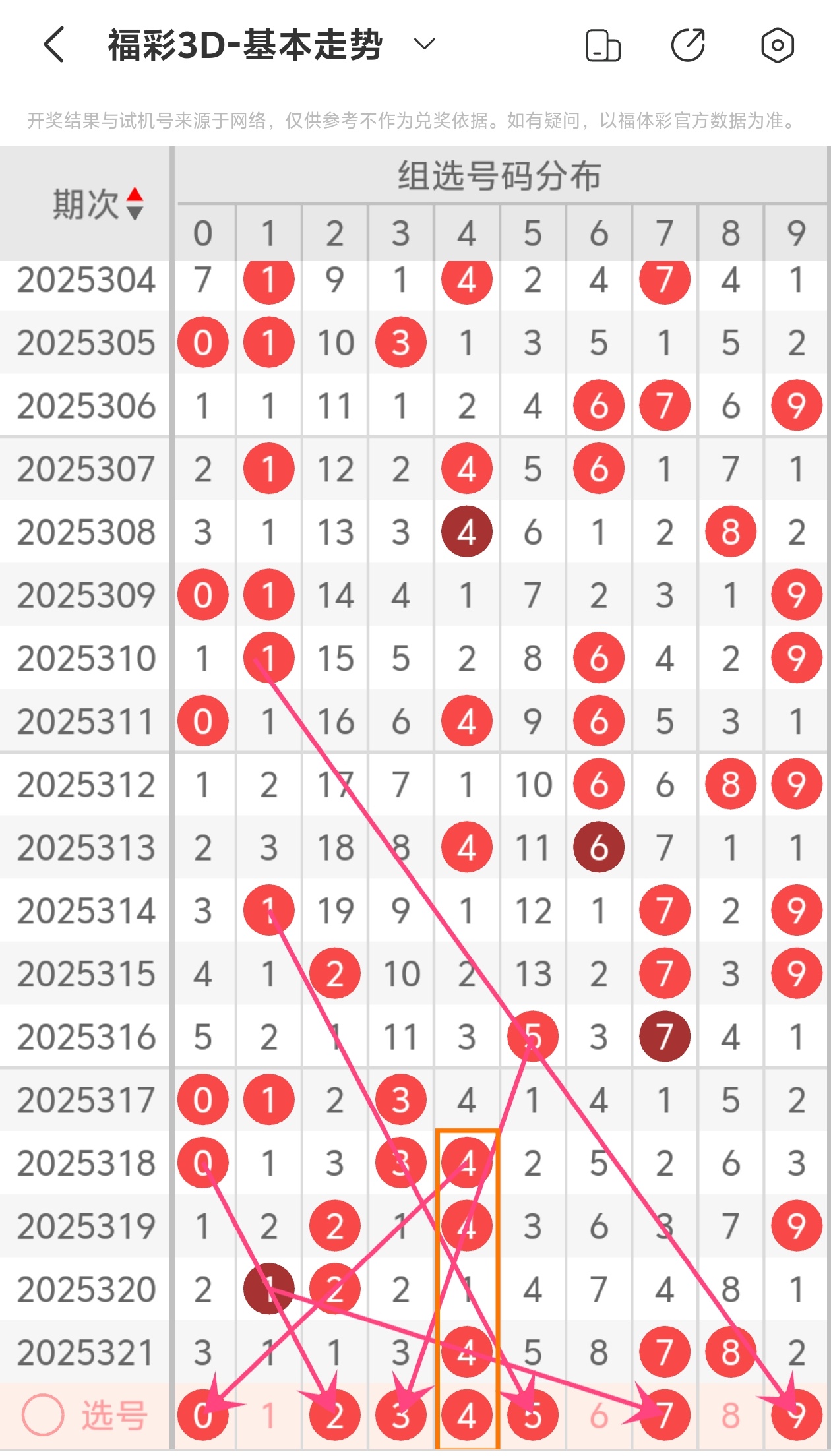Expand the 福彩3D-基本走势 title dropdown

(424, 45)
